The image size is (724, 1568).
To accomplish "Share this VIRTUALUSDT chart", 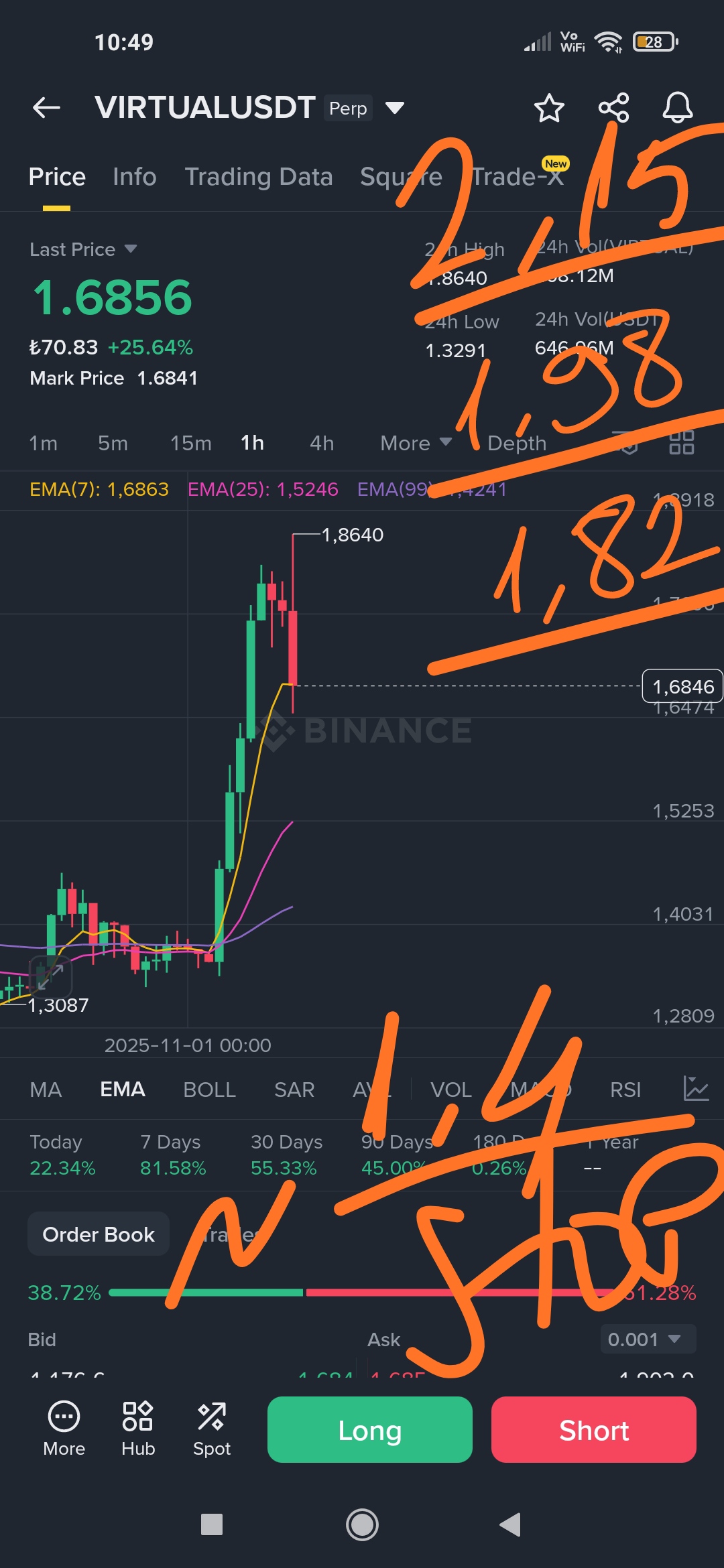I will pos(613,108).
